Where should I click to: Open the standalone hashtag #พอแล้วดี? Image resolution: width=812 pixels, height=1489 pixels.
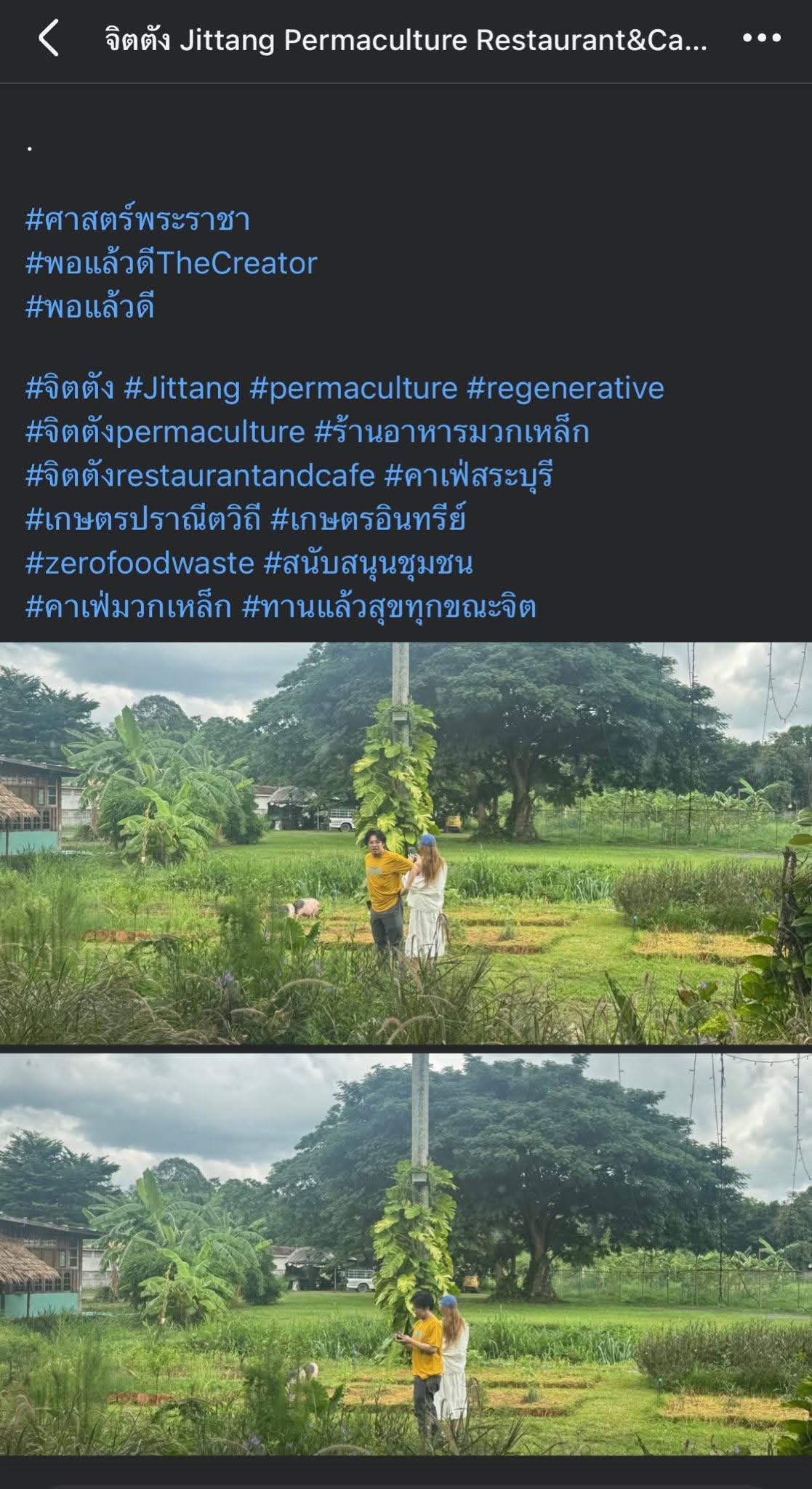point(90,308)
